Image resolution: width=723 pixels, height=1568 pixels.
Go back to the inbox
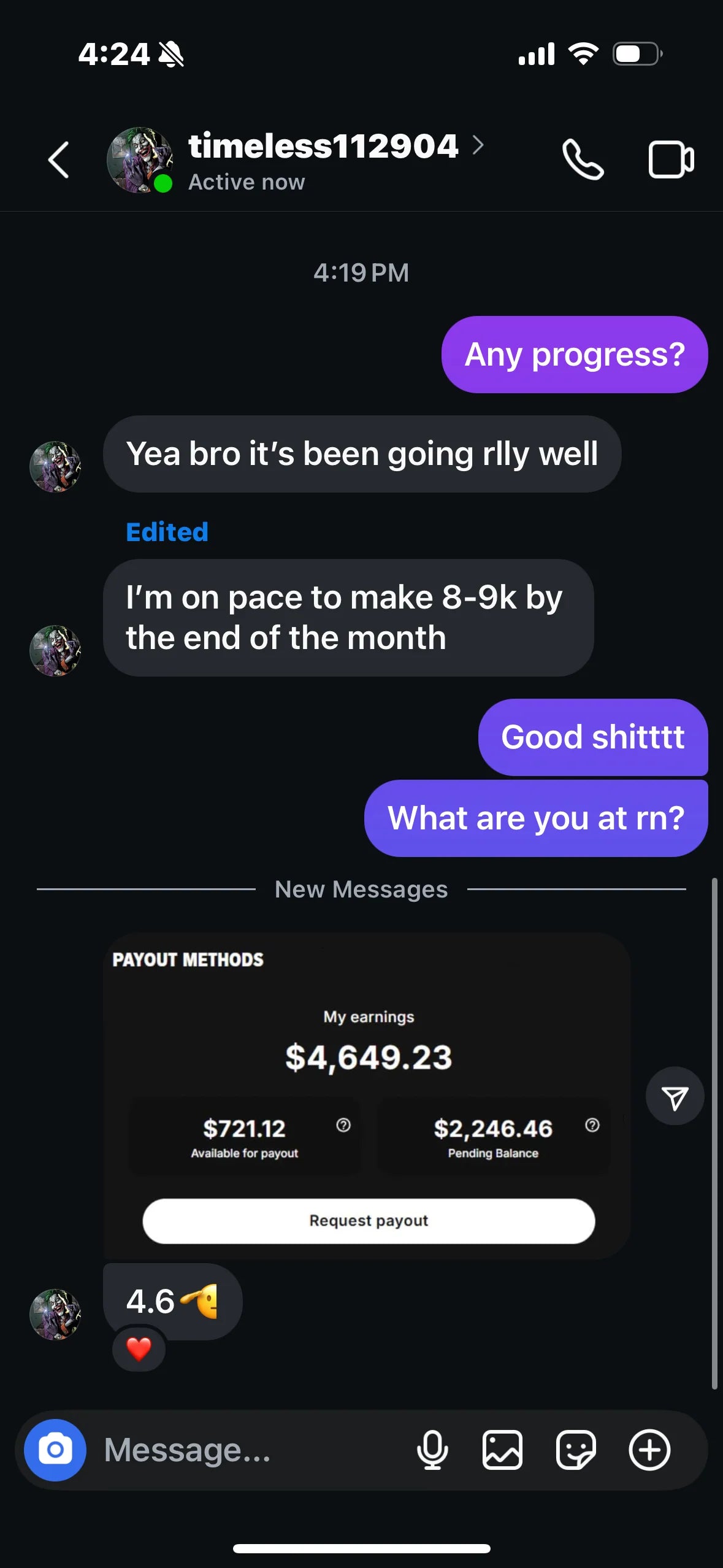click(59, 160)
